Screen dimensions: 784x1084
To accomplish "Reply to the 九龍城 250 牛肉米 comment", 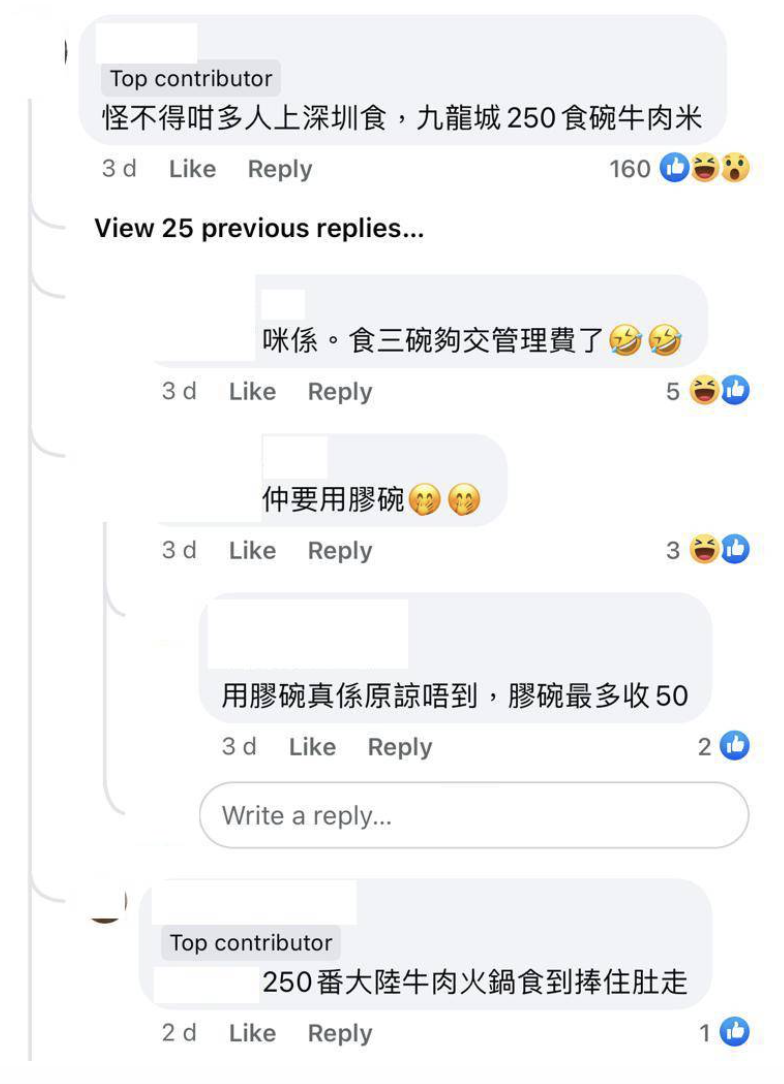I will (x=280, y=170).
